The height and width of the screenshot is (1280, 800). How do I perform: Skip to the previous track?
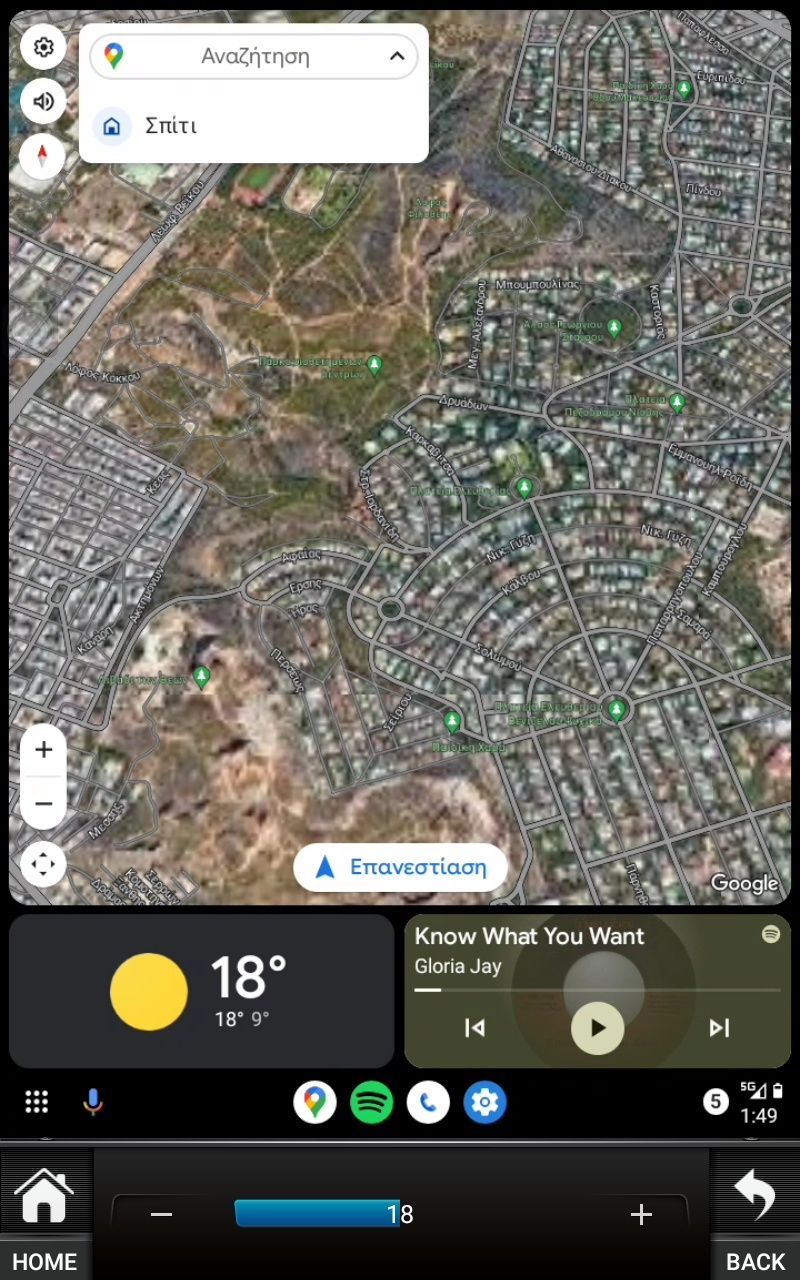[475, 1028]
